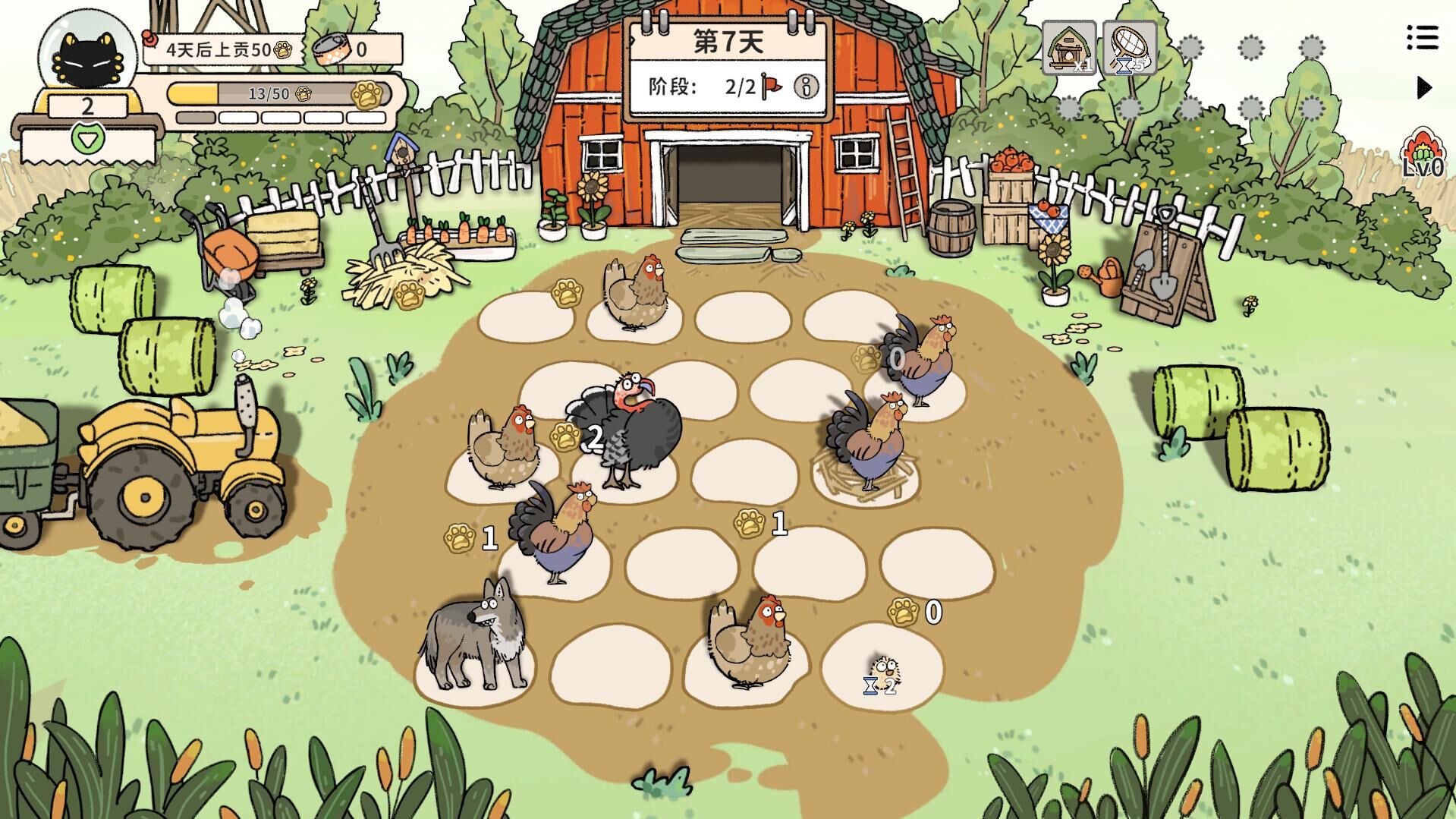
Task: Open the list menu icon
Action: (1422, 37)
